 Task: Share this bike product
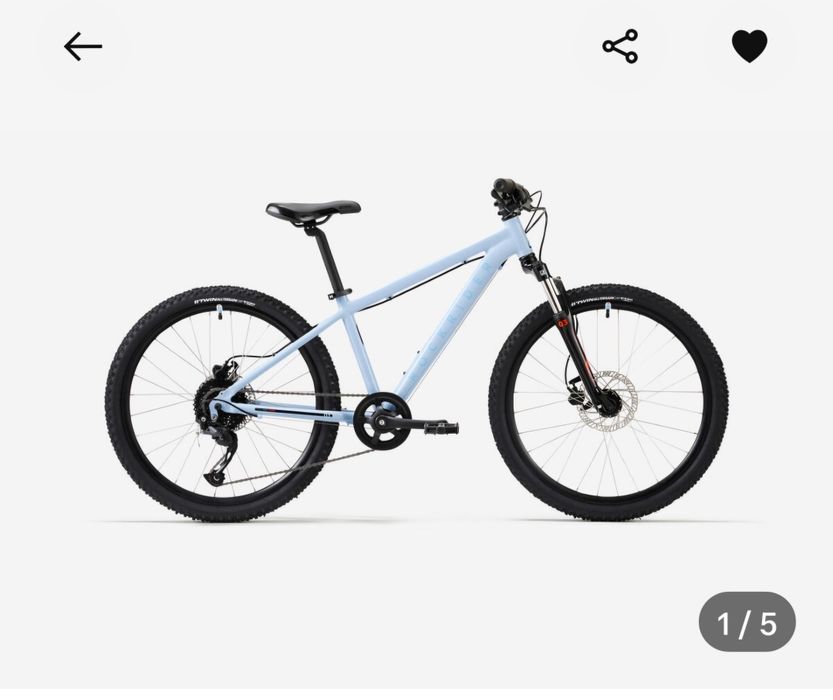(620, 47)
